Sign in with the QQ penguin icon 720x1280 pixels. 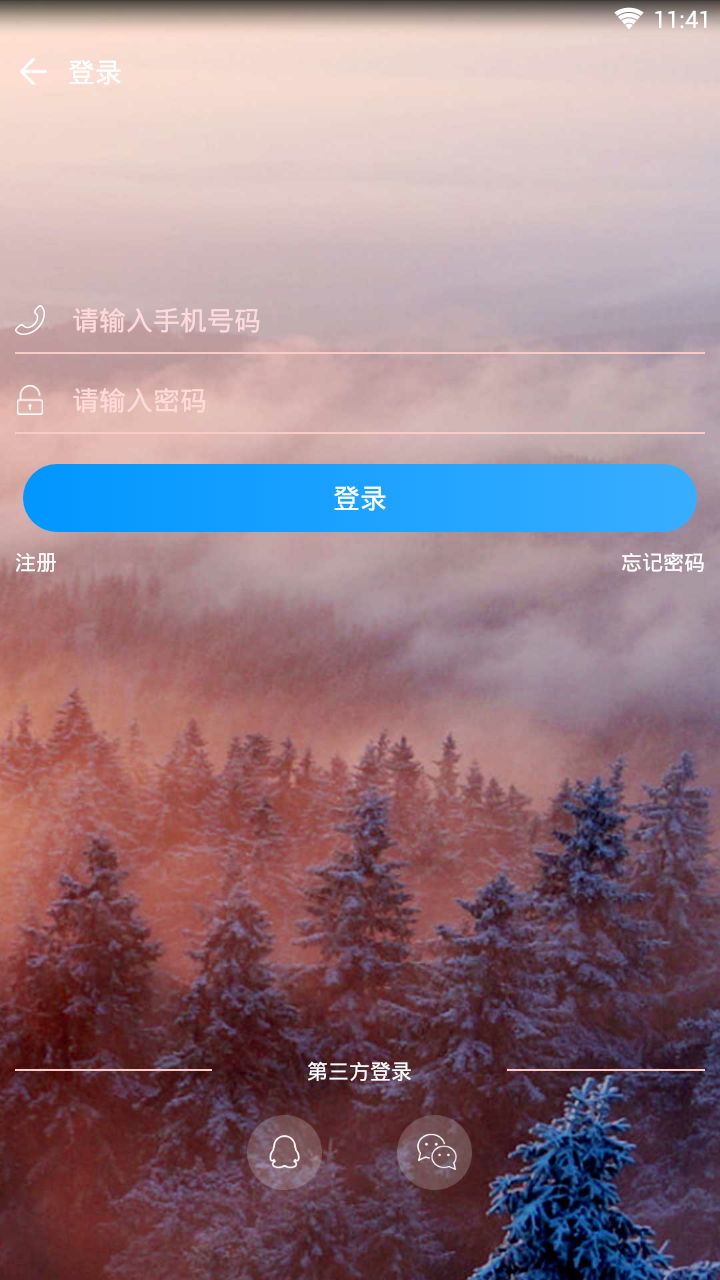click(284, 1152)
